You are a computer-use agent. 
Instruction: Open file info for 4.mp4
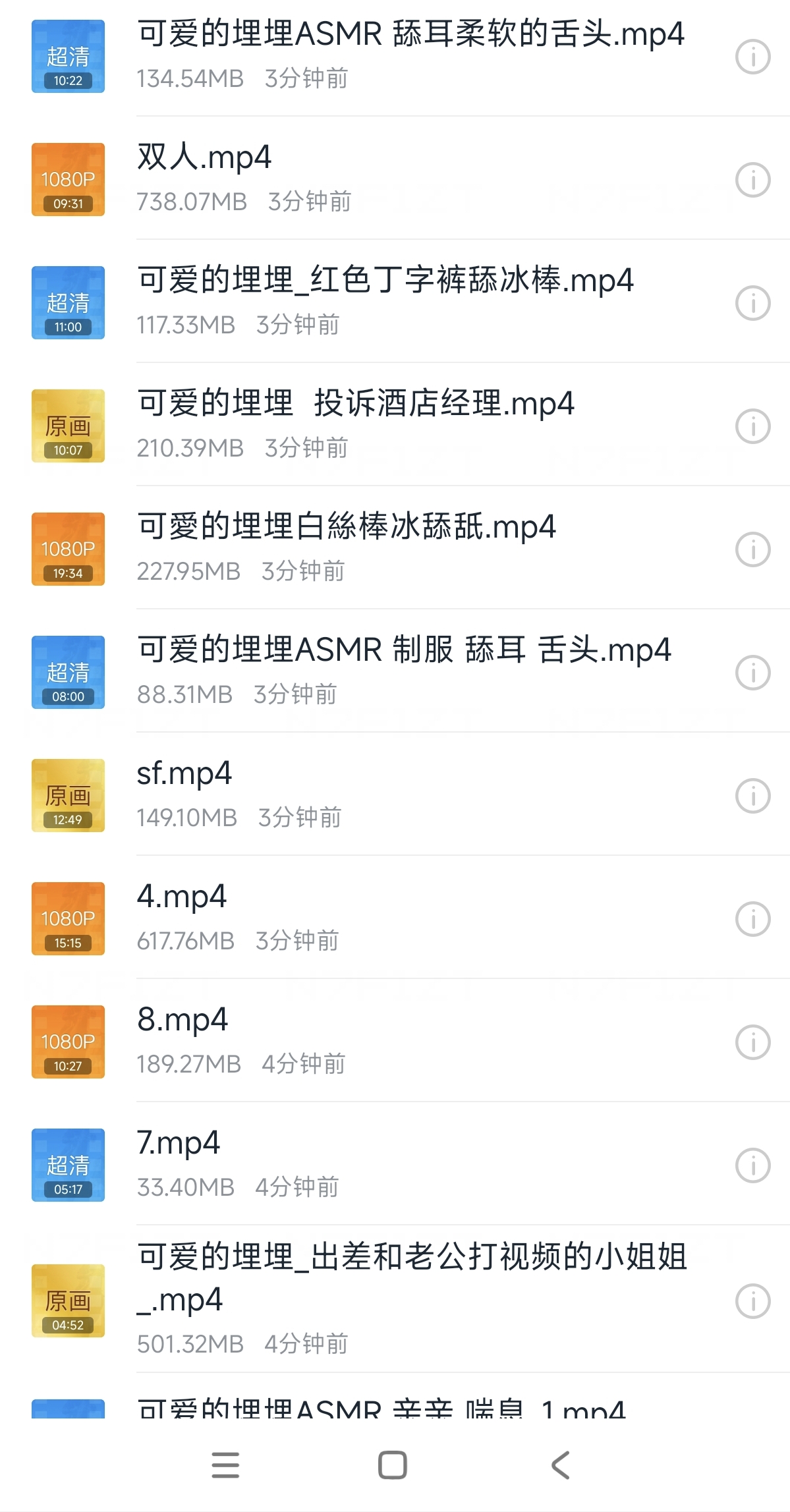click(752, 919)
